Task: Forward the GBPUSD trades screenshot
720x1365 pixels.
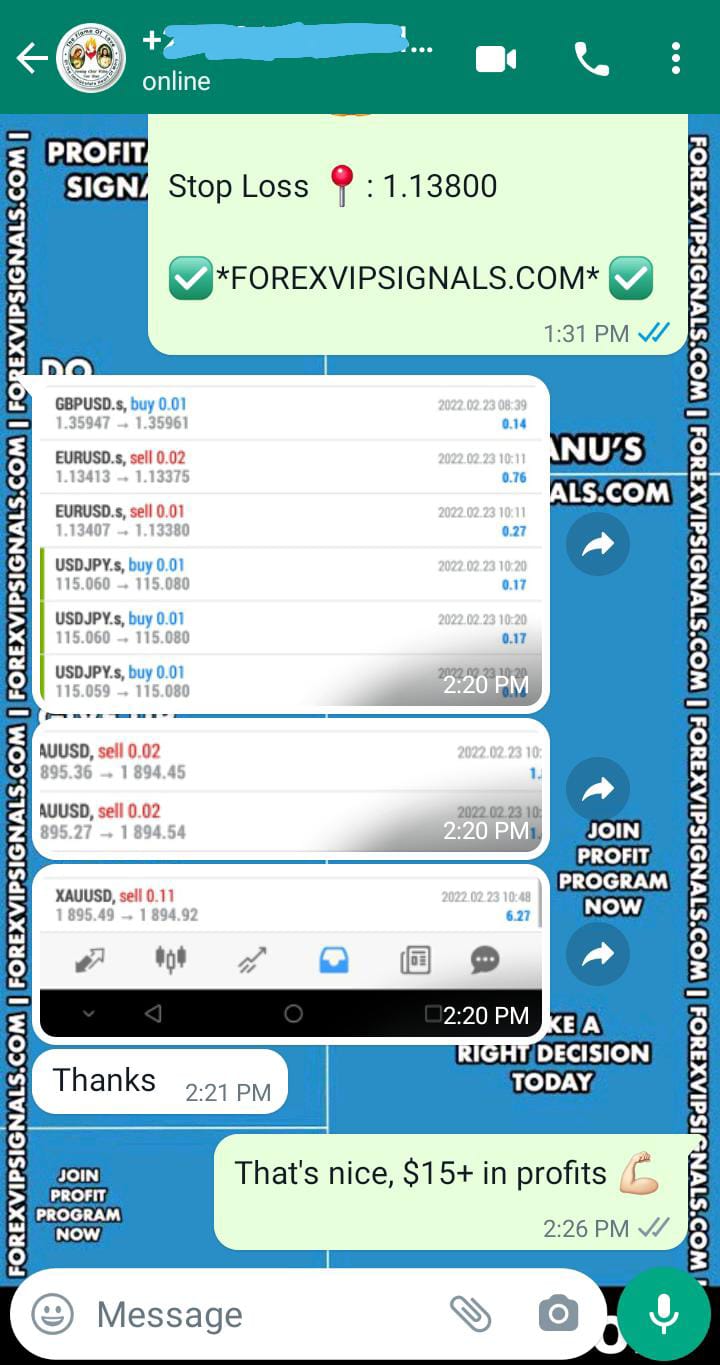Action: click(x=598, y=545)
